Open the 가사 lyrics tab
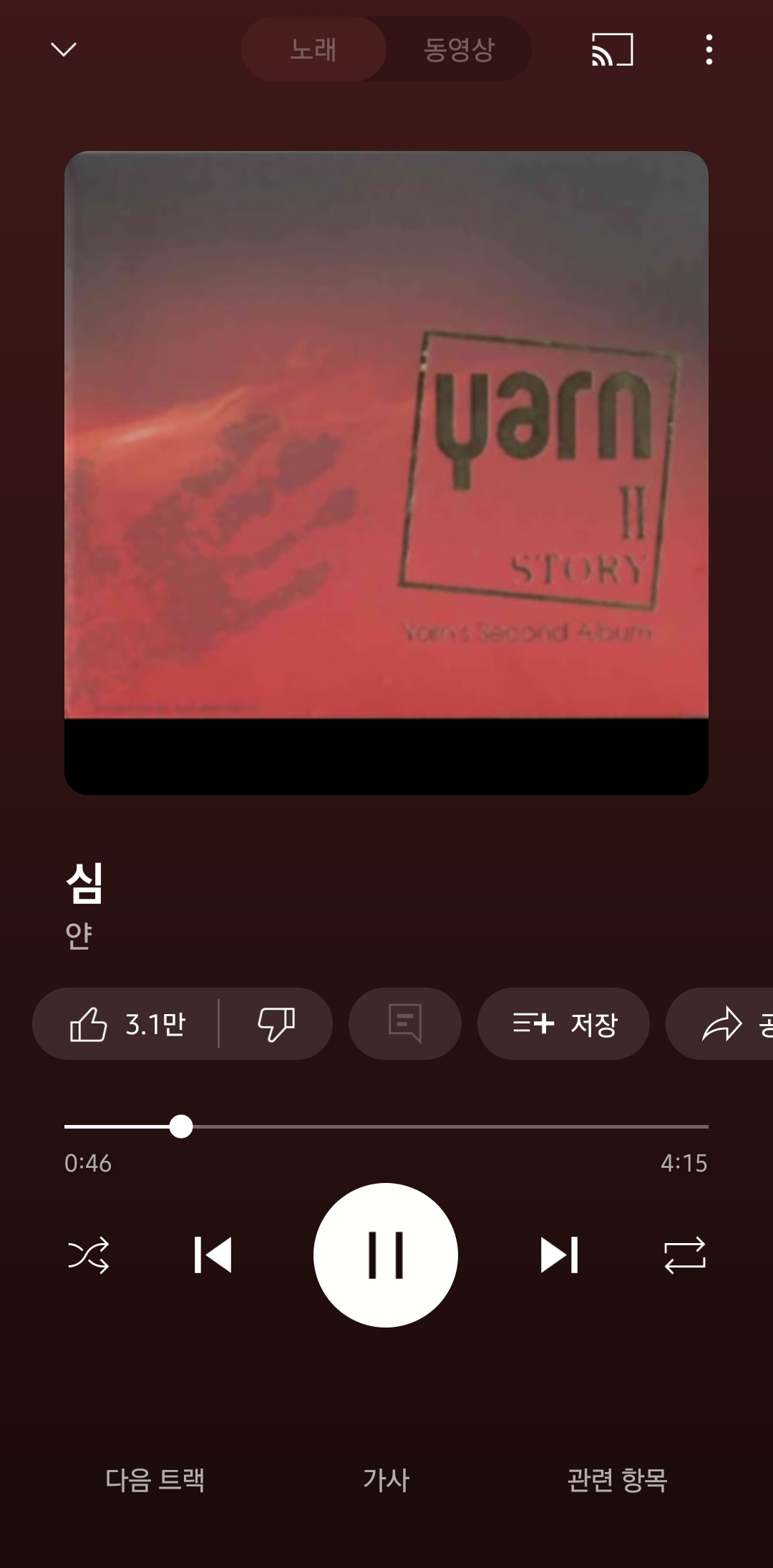 tap(386, 1480)
